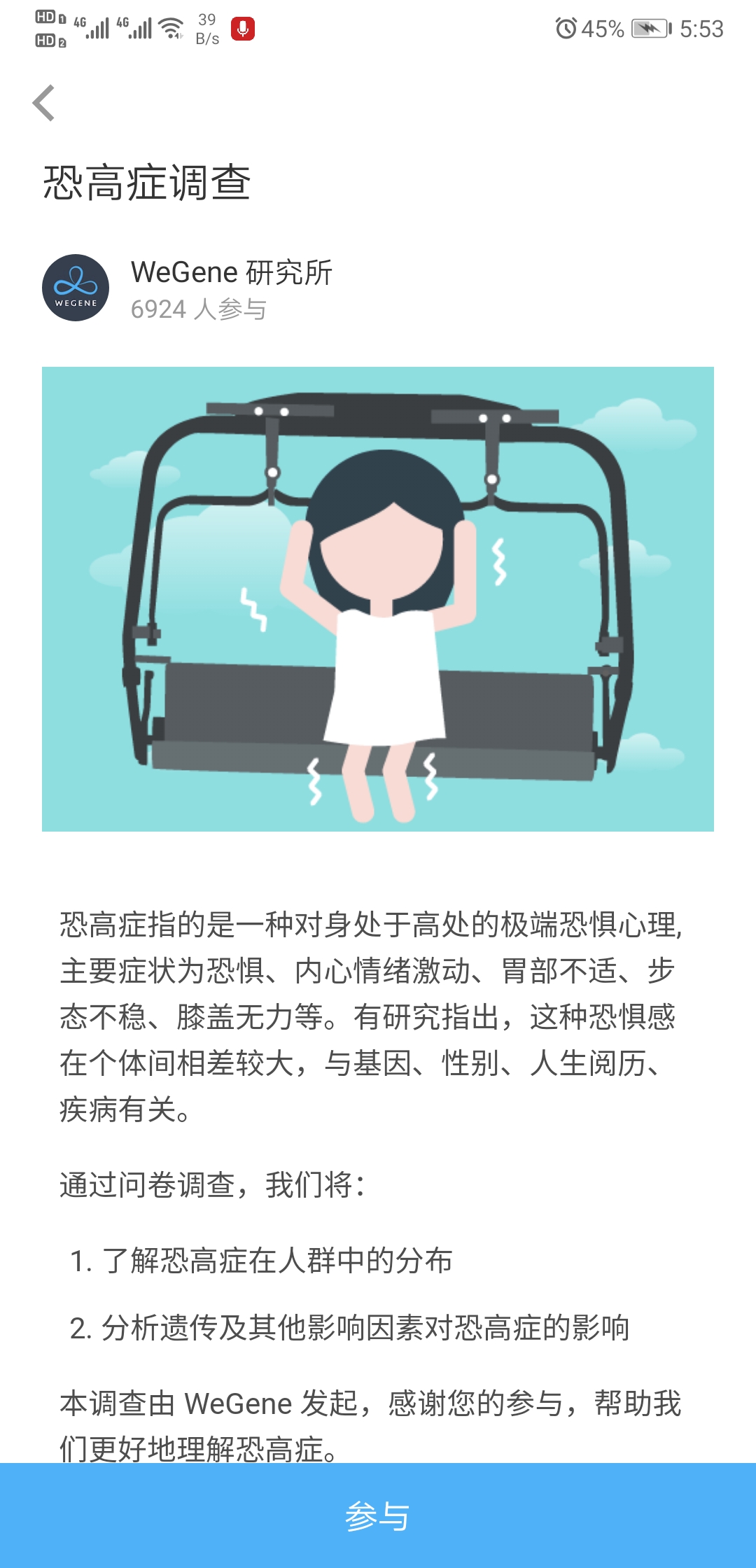Tap the blue 参与 button to join
This screenshot has height=1568, width=756.
378,1515
